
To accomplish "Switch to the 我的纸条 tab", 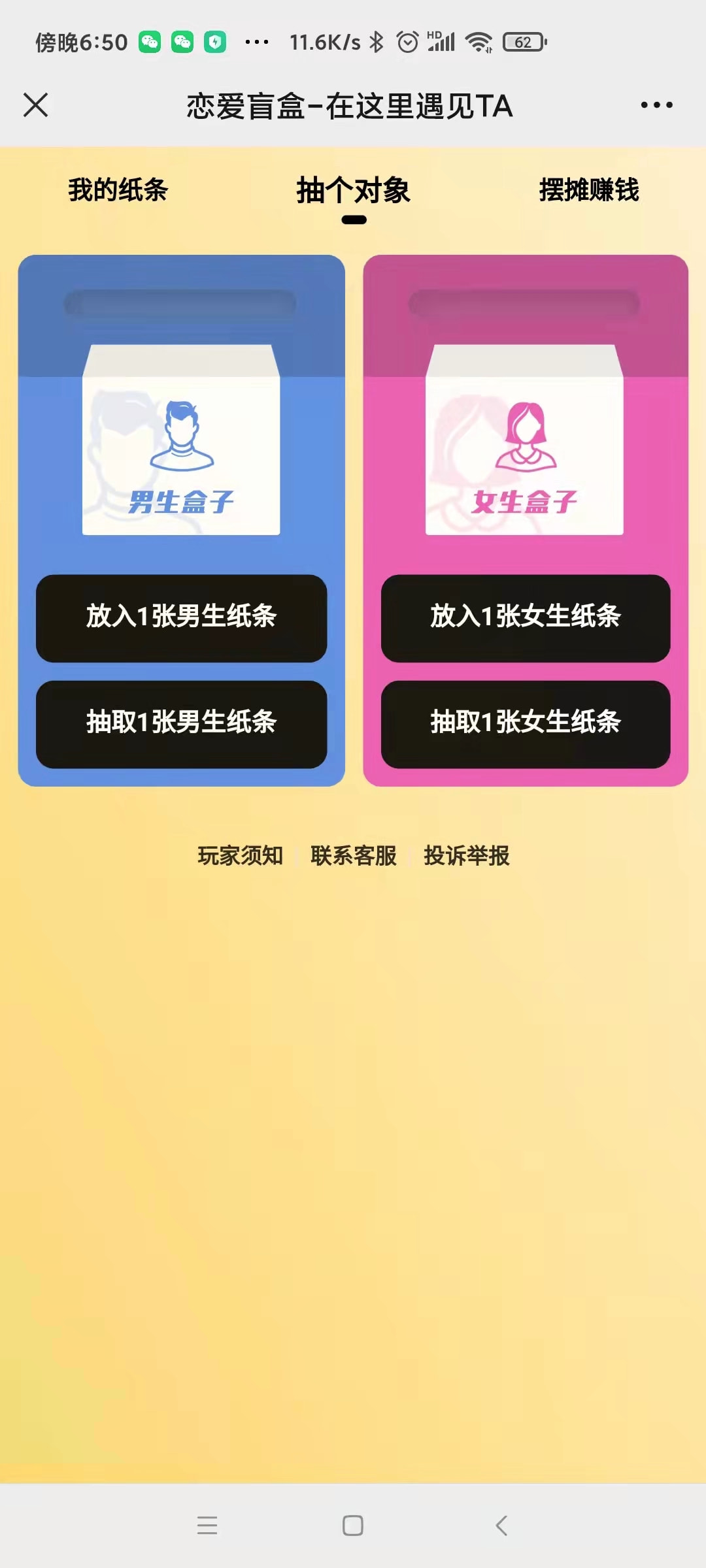I will click(118, 190).
